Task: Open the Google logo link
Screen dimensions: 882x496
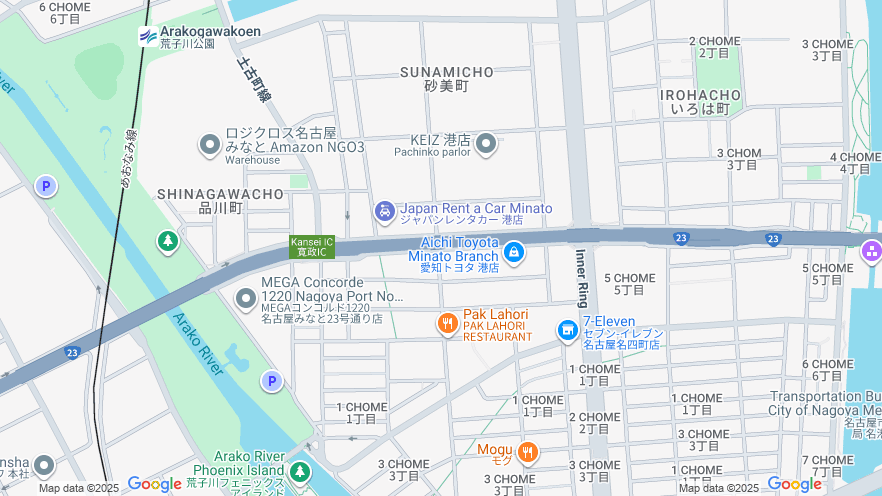Action: [x=154, y=485]
